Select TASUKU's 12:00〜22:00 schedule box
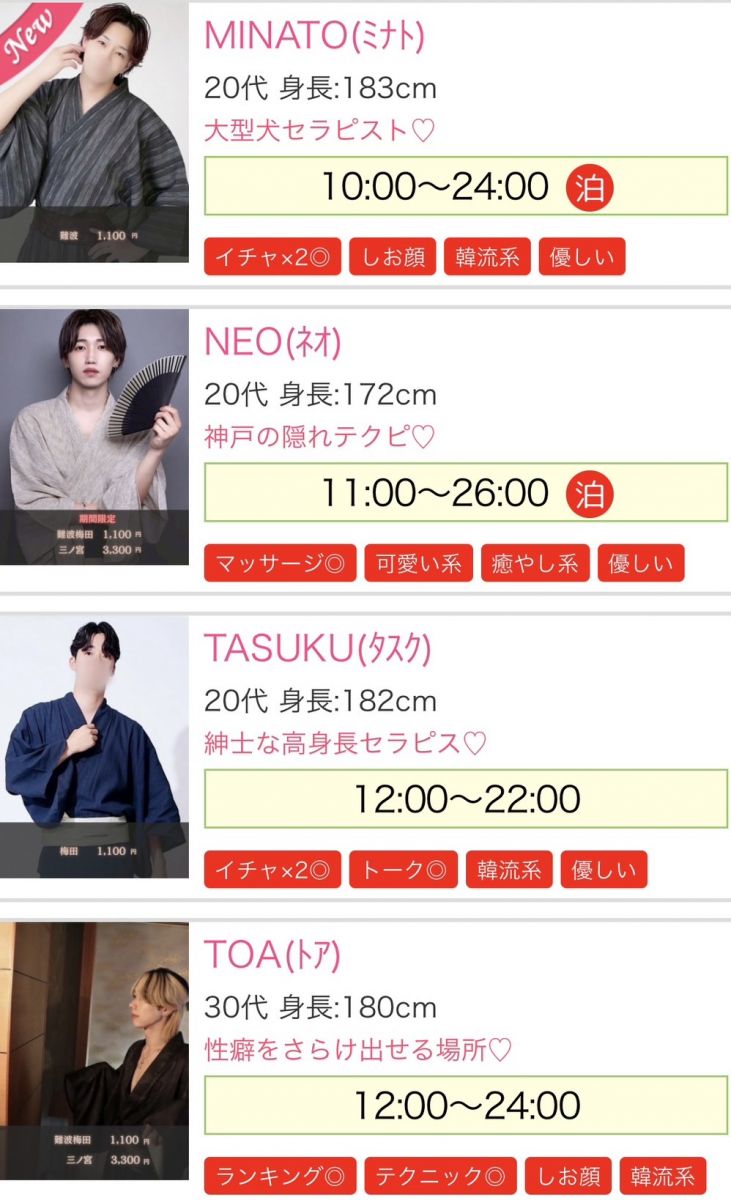 pos(466,798)
